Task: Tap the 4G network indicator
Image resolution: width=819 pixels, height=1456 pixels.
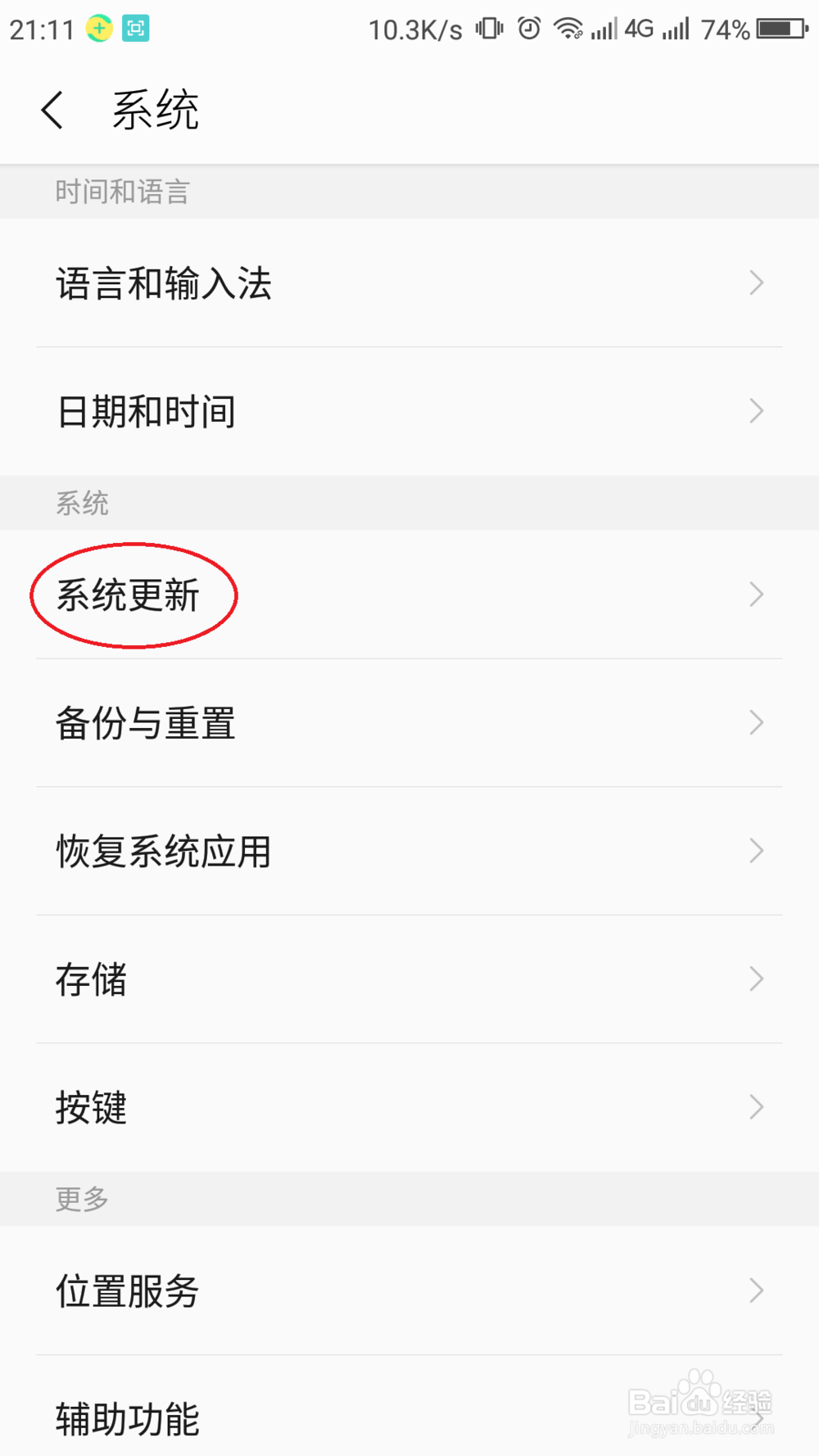Action: point(638,27)
